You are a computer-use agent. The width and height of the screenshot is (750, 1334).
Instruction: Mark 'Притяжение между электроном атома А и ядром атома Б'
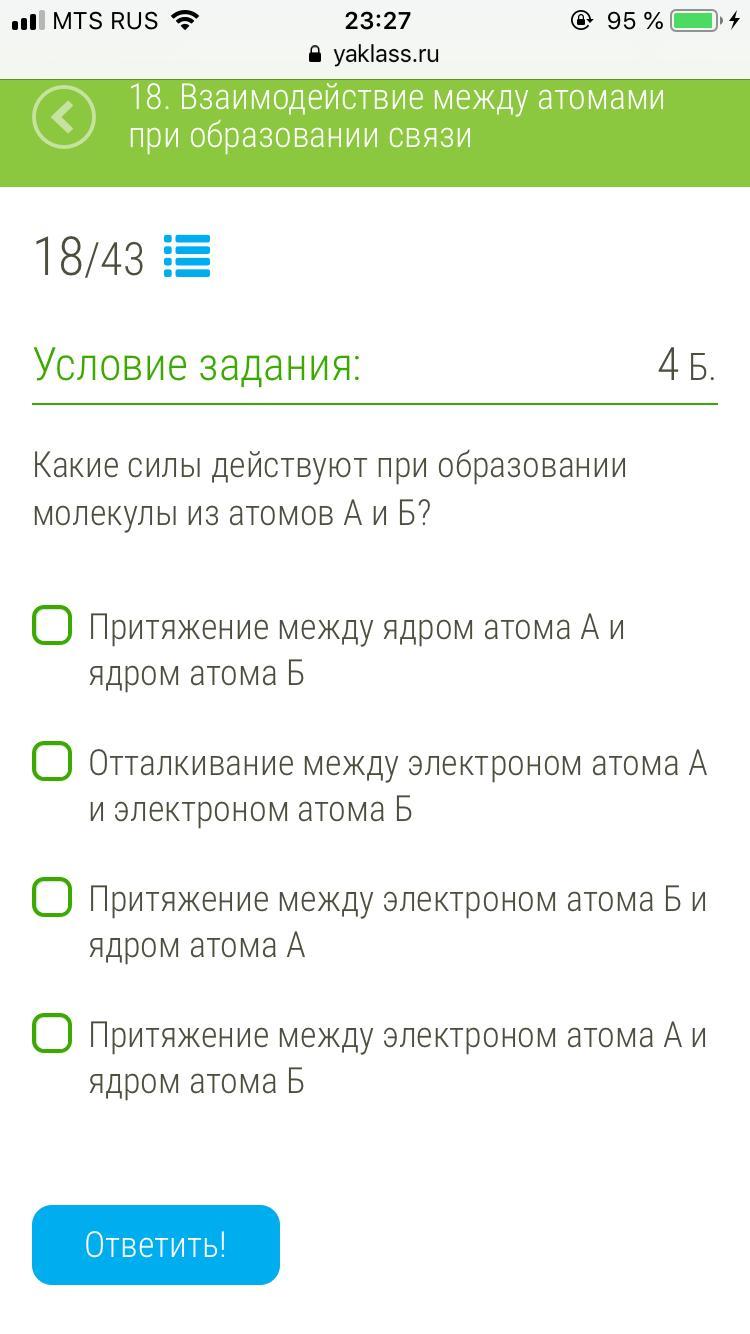tap(52, 1033)
